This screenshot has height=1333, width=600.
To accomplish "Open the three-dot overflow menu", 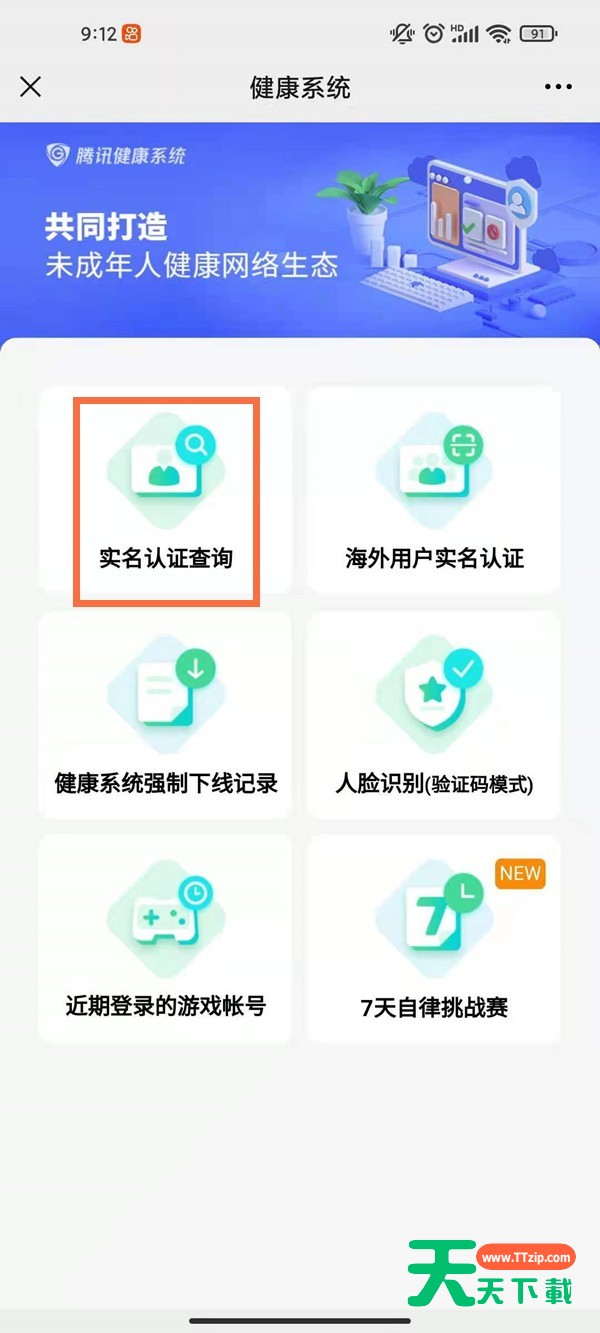I will [x=558, y=87].
